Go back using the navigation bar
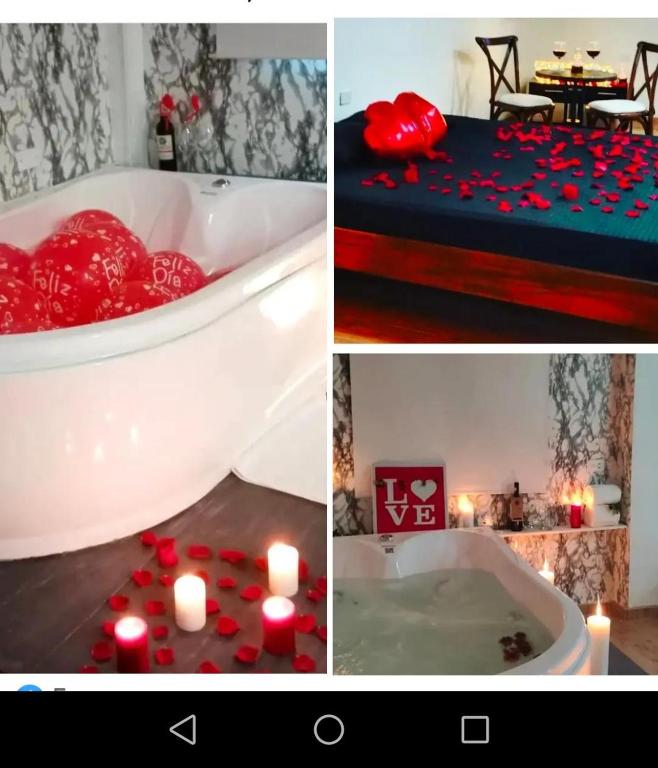The height and width of the screenshot is (768, 658). 183,730
